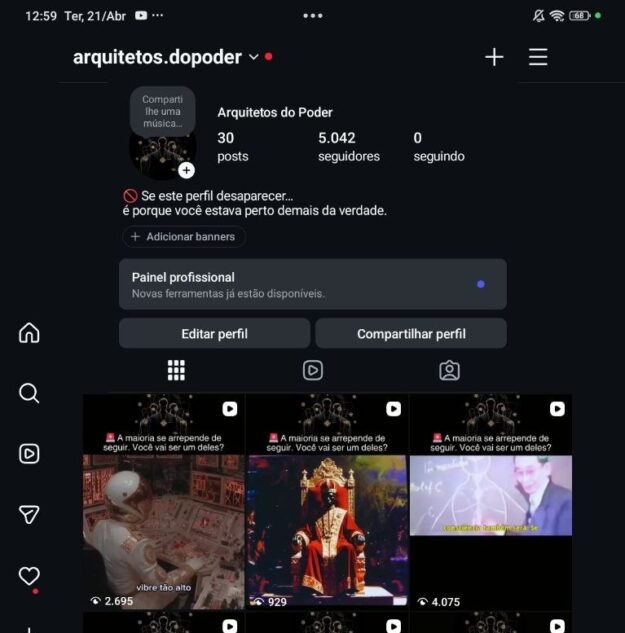
Task: Open the hamburger menu
Action: tap(538, 57)
